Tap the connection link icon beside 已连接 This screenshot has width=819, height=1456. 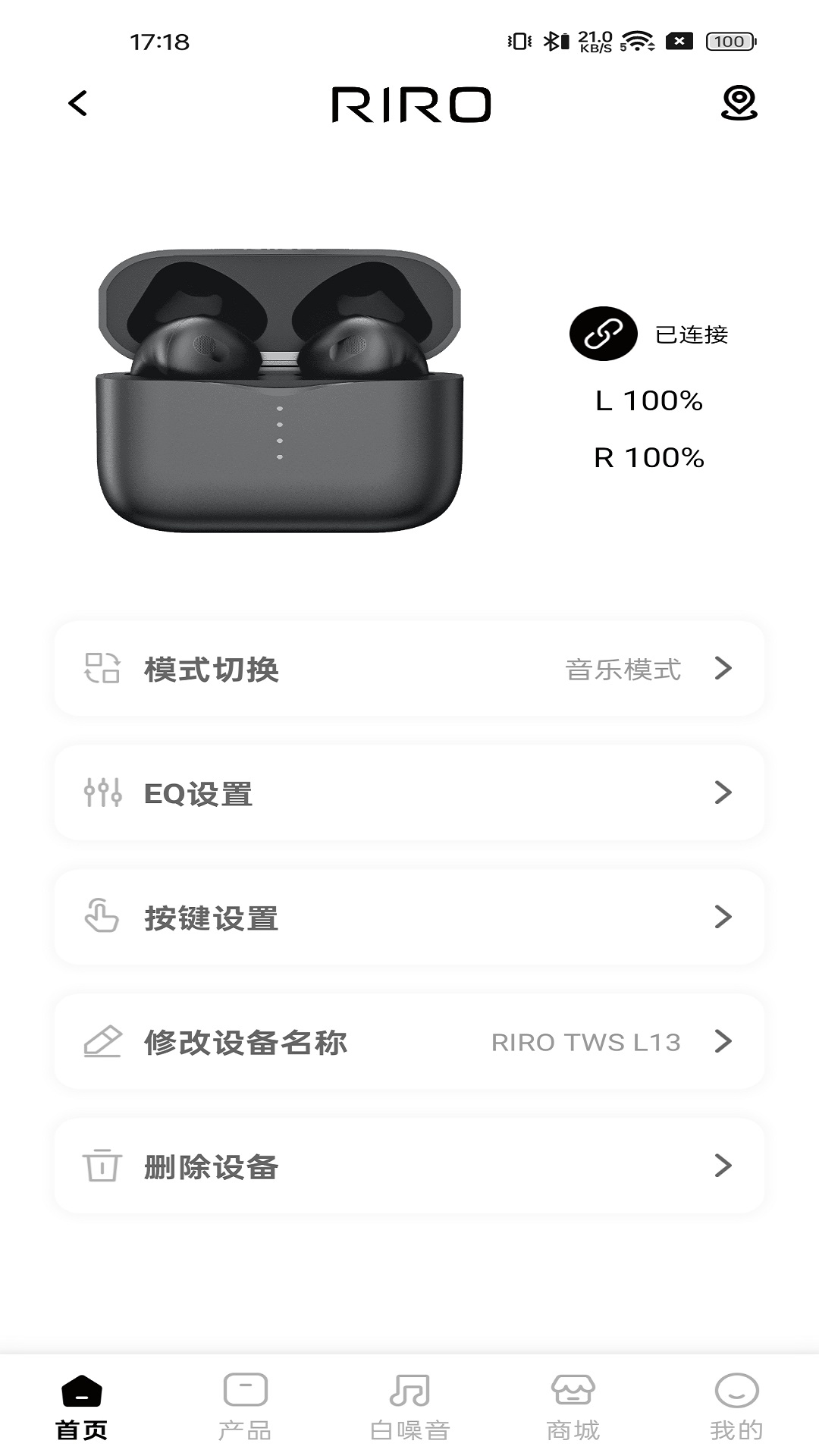[604, 332]
